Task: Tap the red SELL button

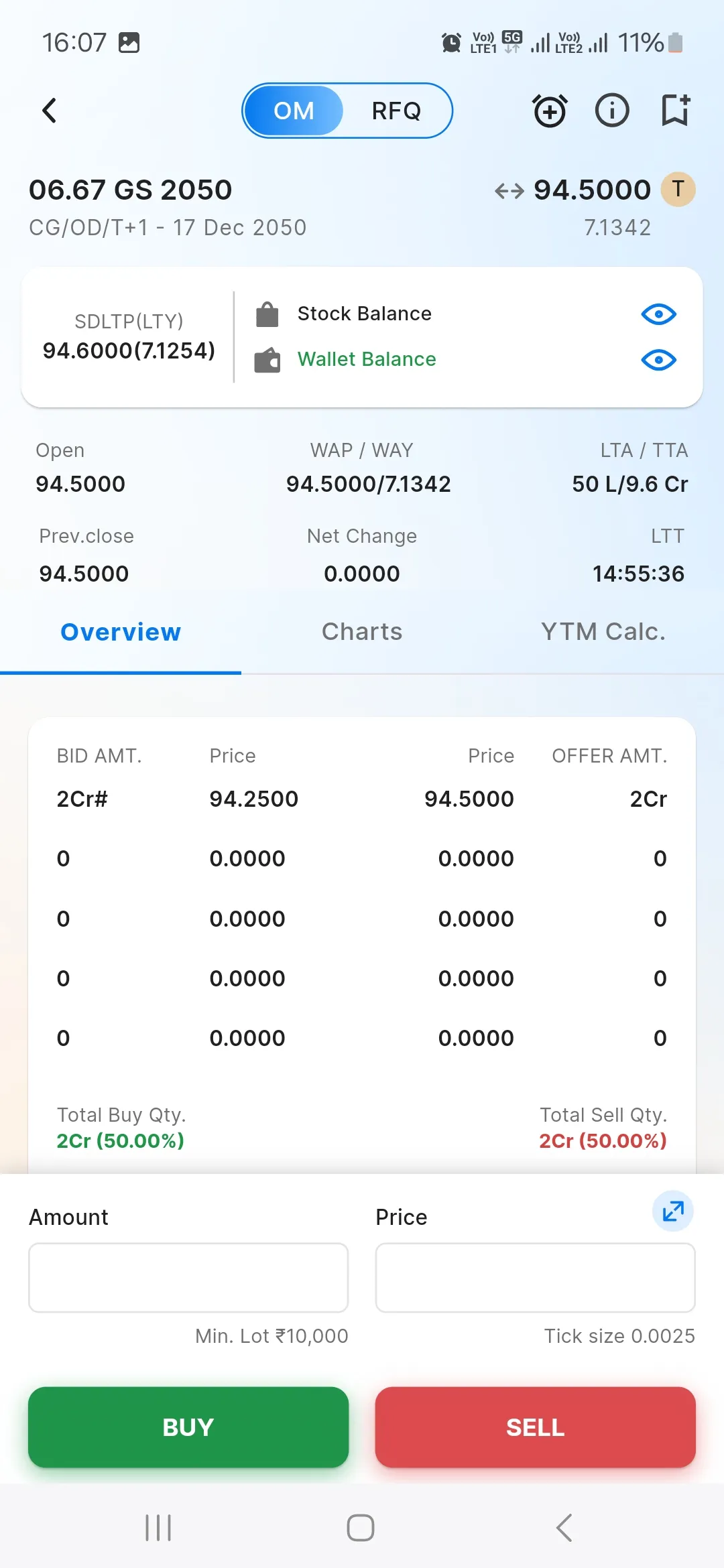Action: pyautogui.click(x=536, y=1427)
